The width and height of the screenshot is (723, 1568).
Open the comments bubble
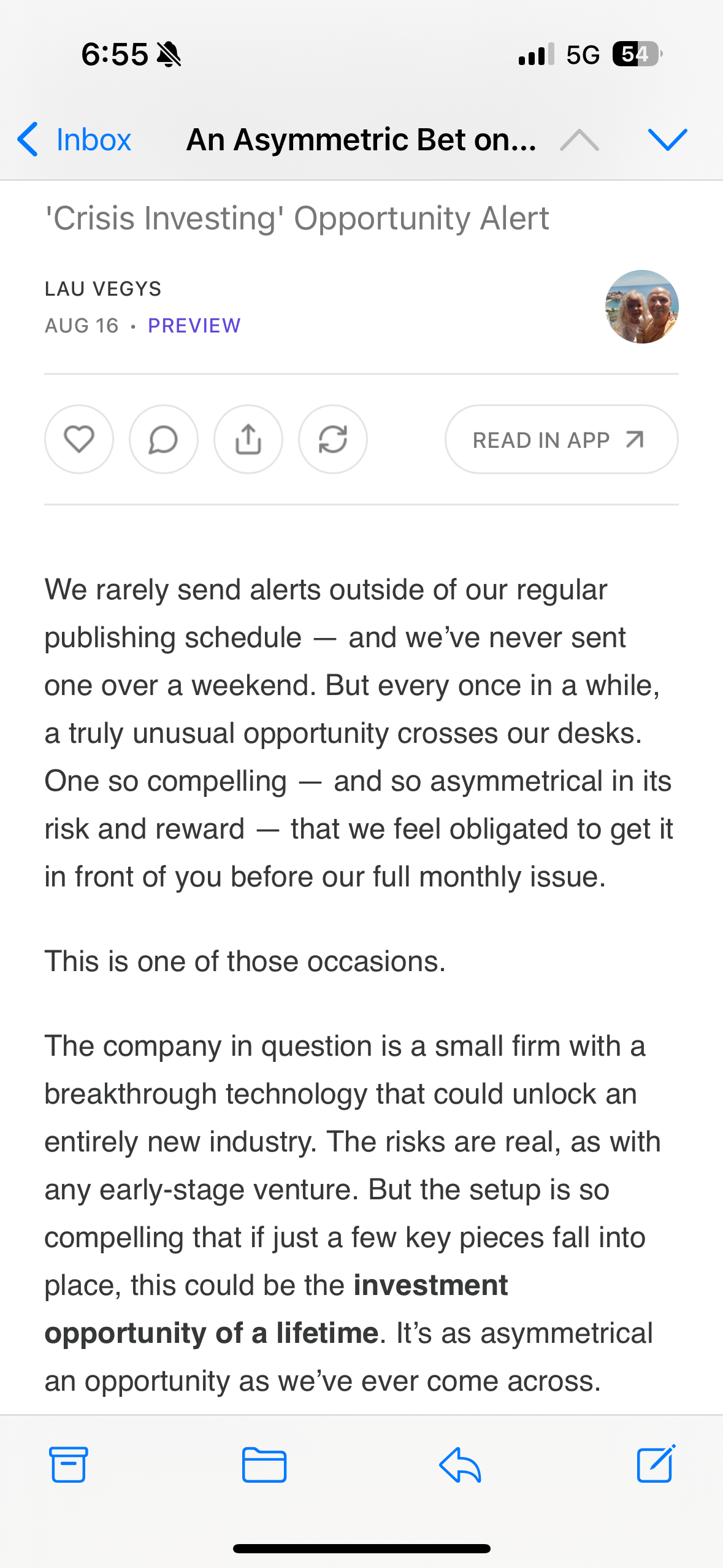pyautogui.click(x=164, y=439)
